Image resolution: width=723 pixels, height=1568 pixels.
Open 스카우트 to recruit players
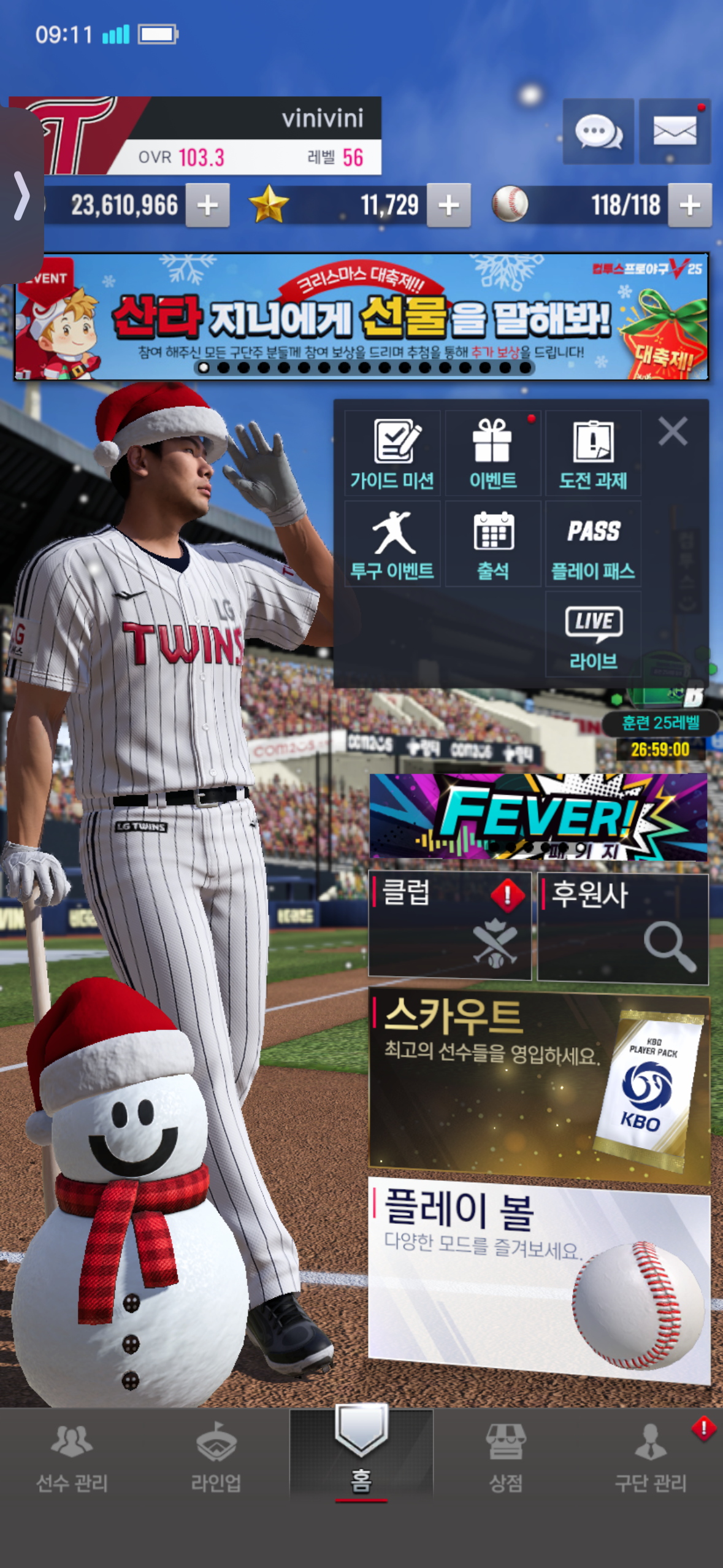(x=538, y=1086)
